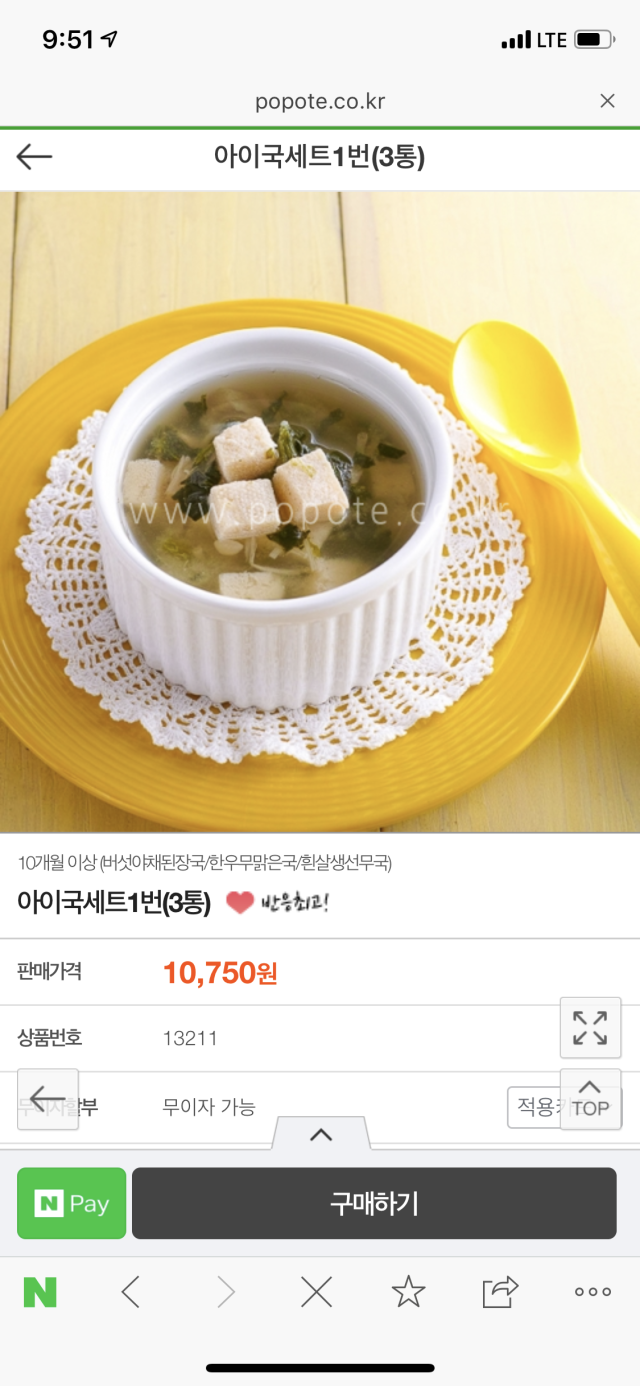
Task: Open the browser more options menu
Action: click(592, 1293)
